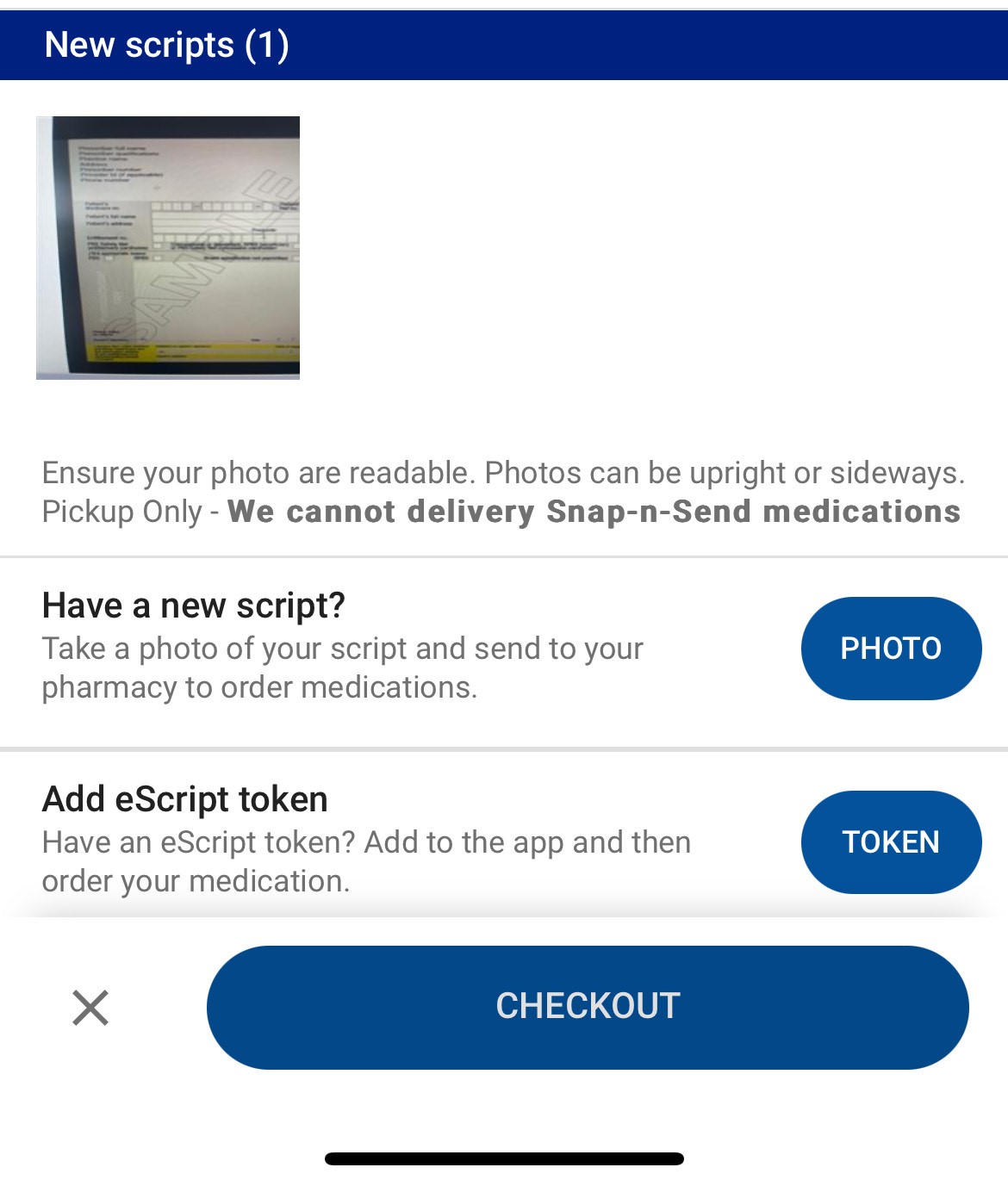Add an eScript token using TOKEN
This screenshot has width=1008, height=1186.
tap(891, 842)
